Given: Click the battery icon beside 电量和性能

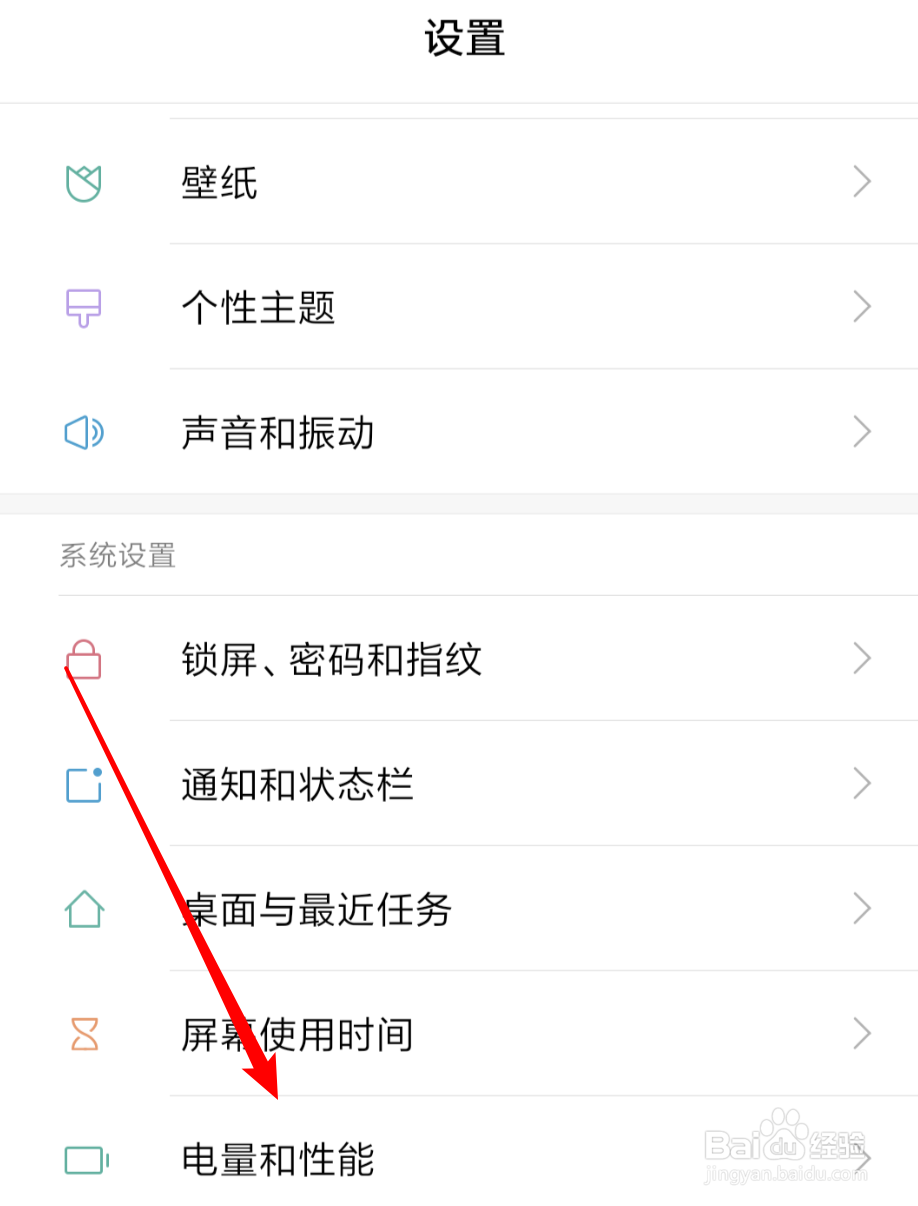Looking at the screenshot, I should (x=86, y=1160).
